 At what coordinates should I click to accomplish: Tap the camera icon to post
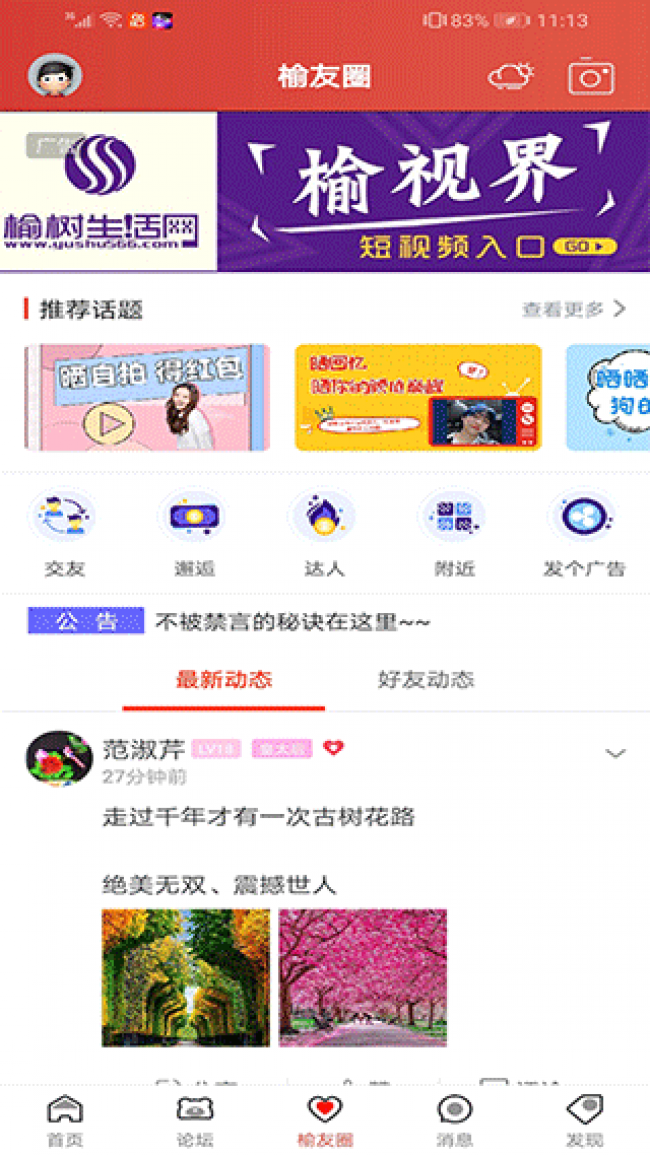pos(591,77)
